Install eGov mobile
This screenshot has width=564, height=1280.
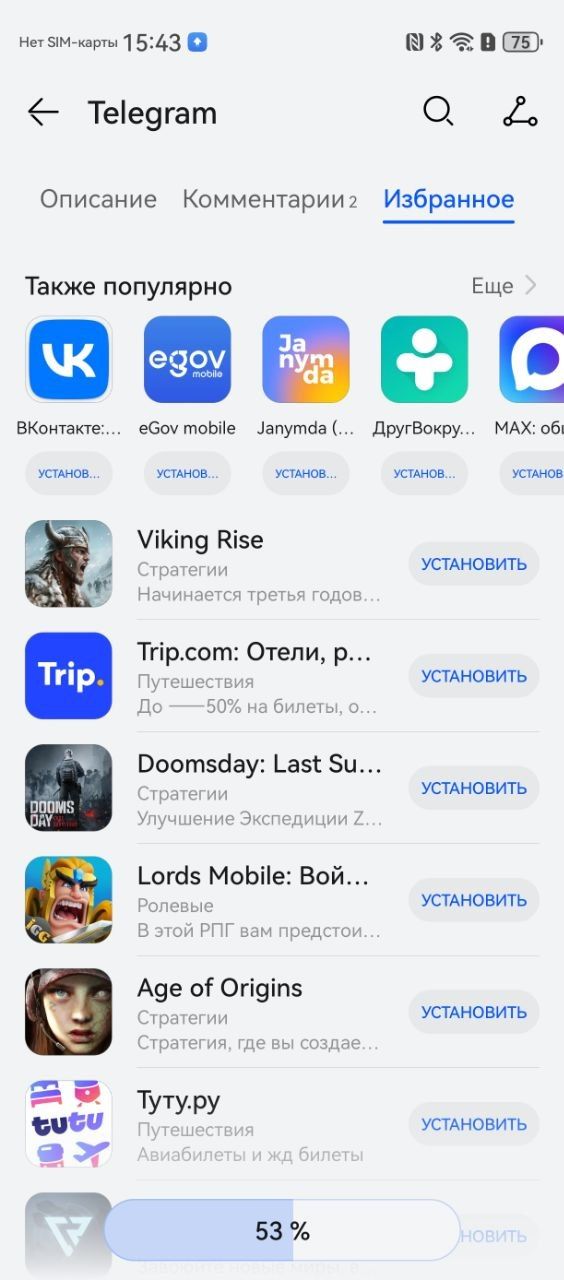click(187, 474)
